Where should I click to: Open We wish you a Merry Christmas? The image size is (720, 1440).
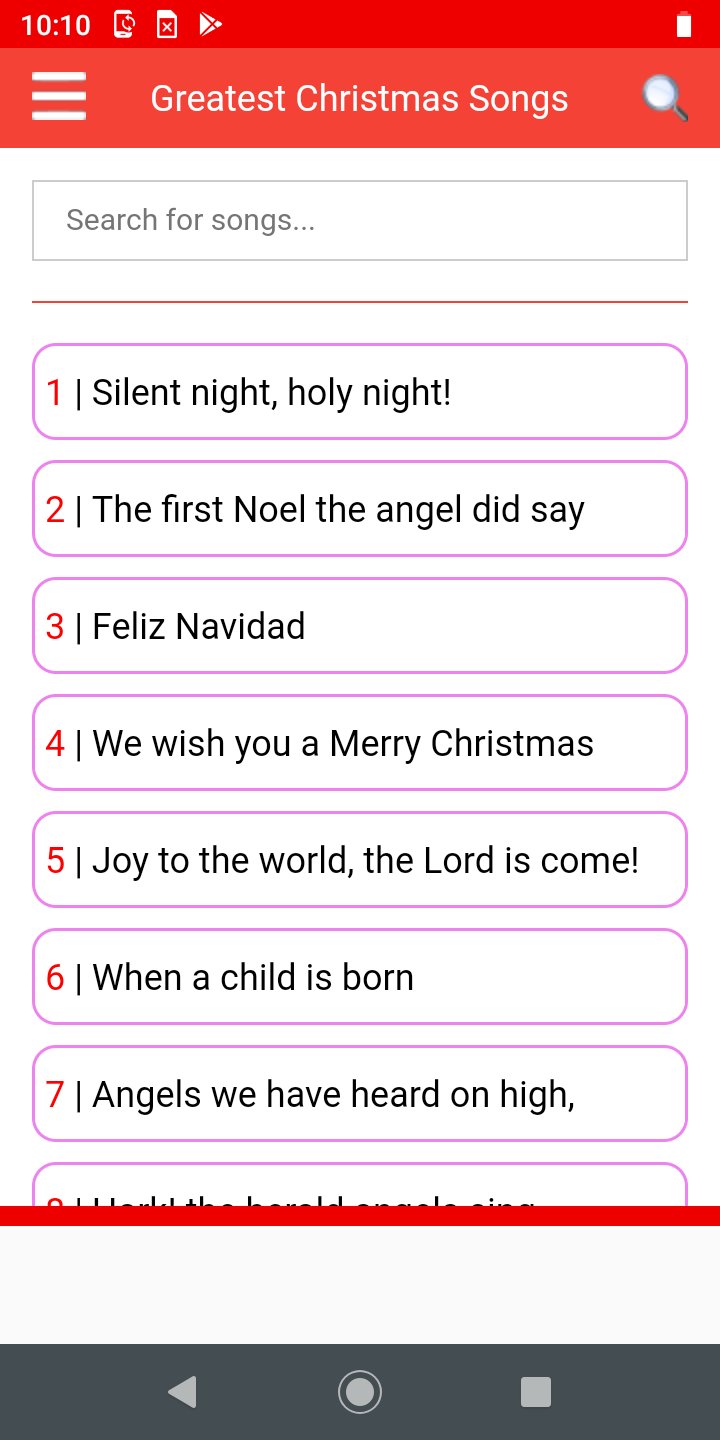point(360,743)
